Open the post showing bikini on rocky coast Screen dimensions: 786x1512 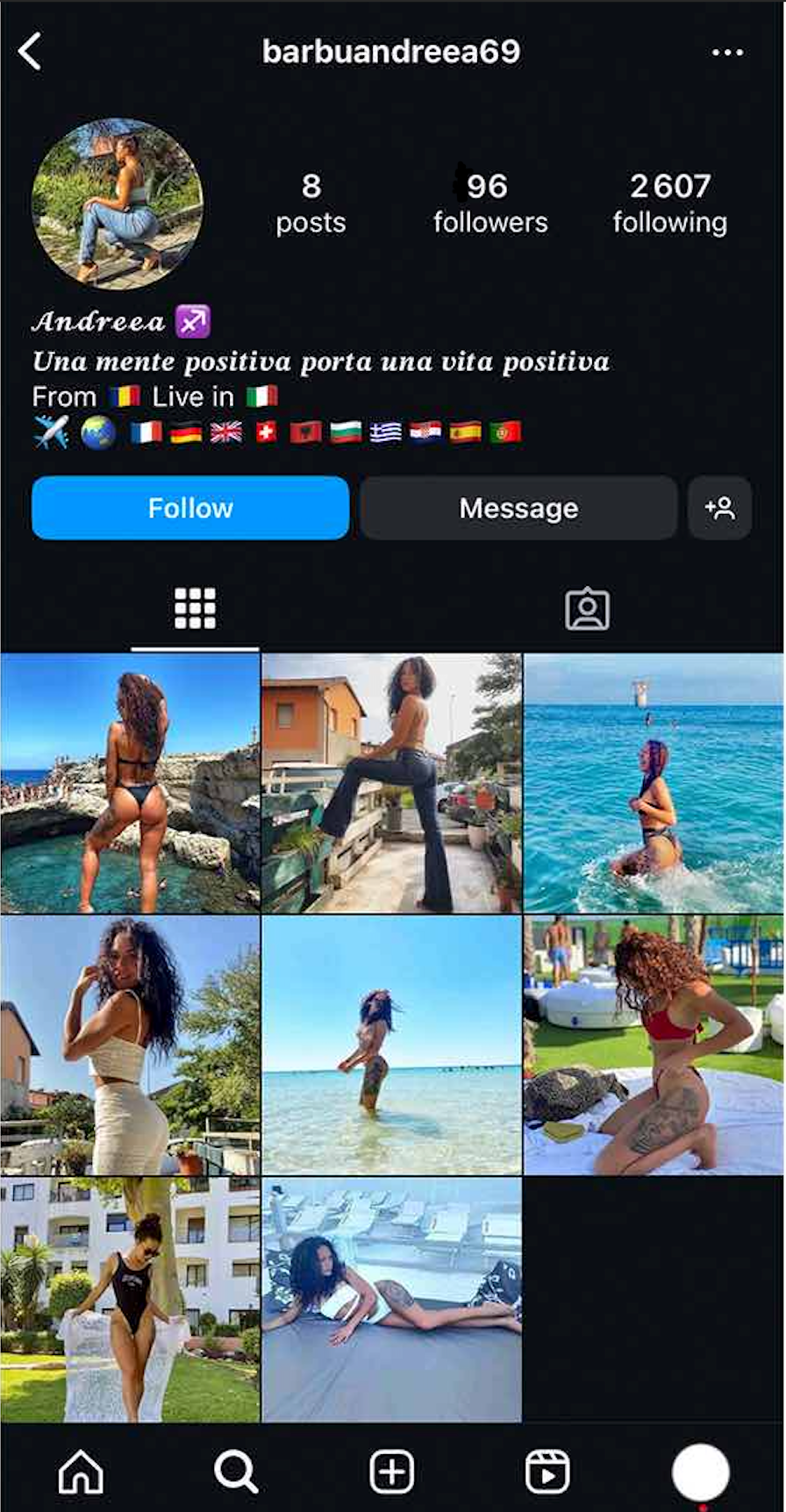coord(130,782)
